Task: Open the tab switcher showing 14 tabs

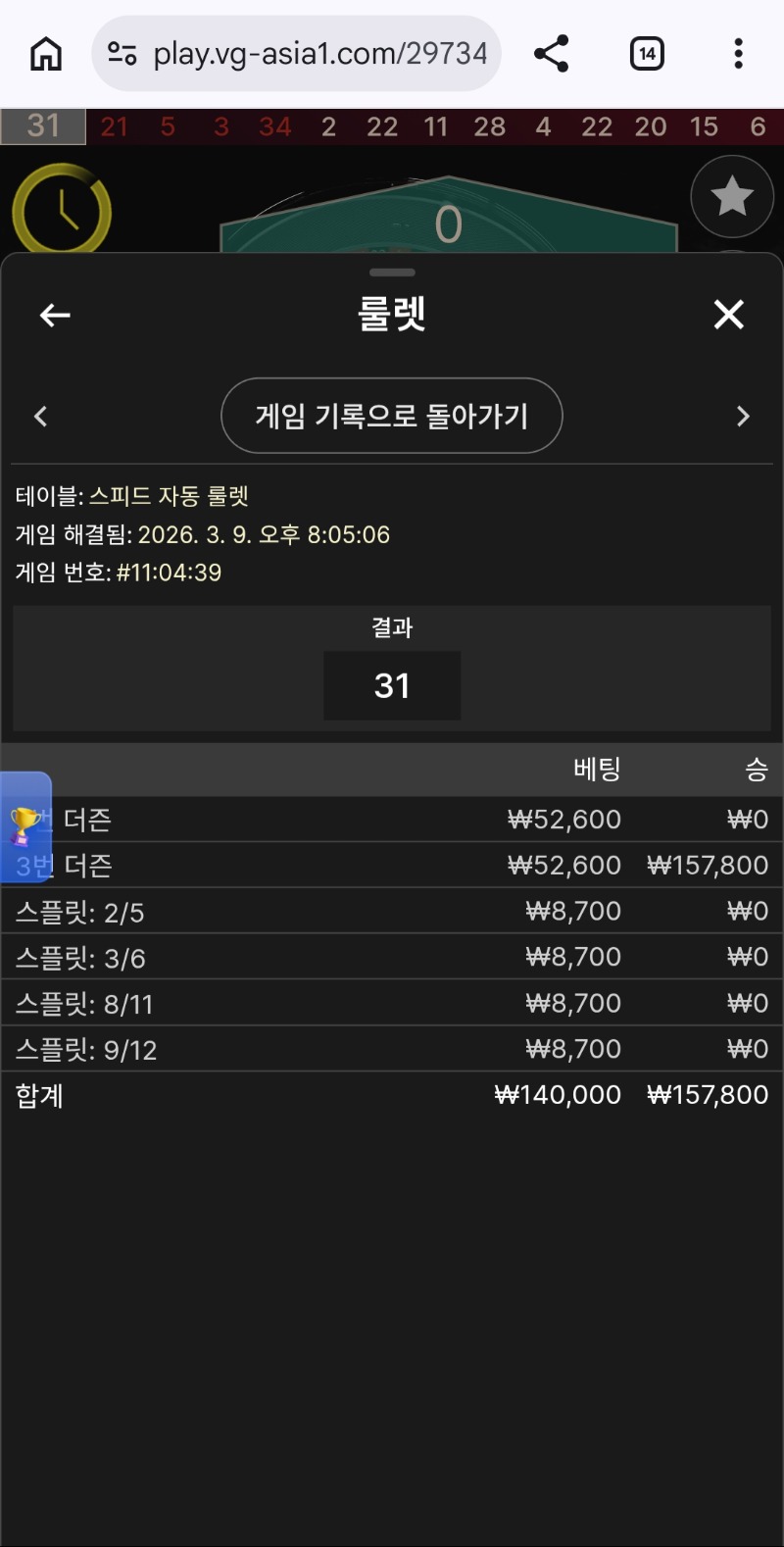Action: (x=647, y=54)
